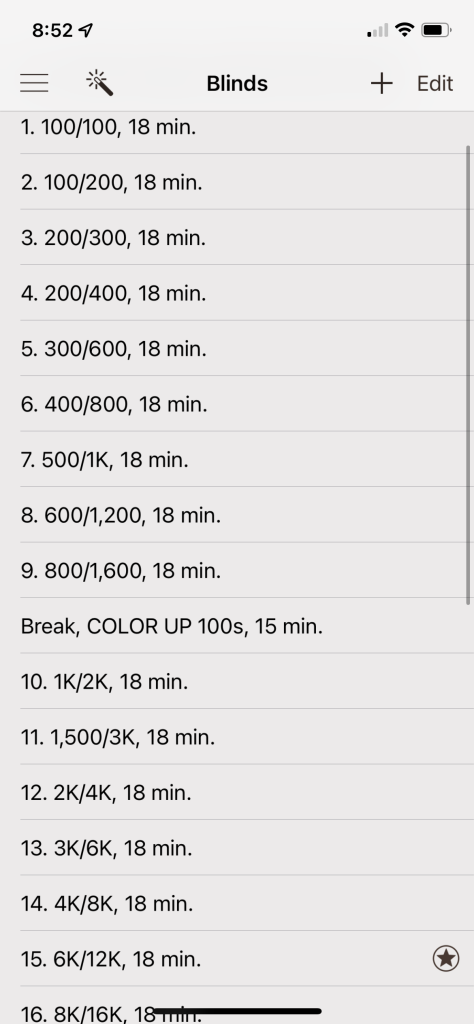The width and height of the screenshot is (474, 1024).
Task: Open level 2. 100/200 row
Action: click(237, 182)
